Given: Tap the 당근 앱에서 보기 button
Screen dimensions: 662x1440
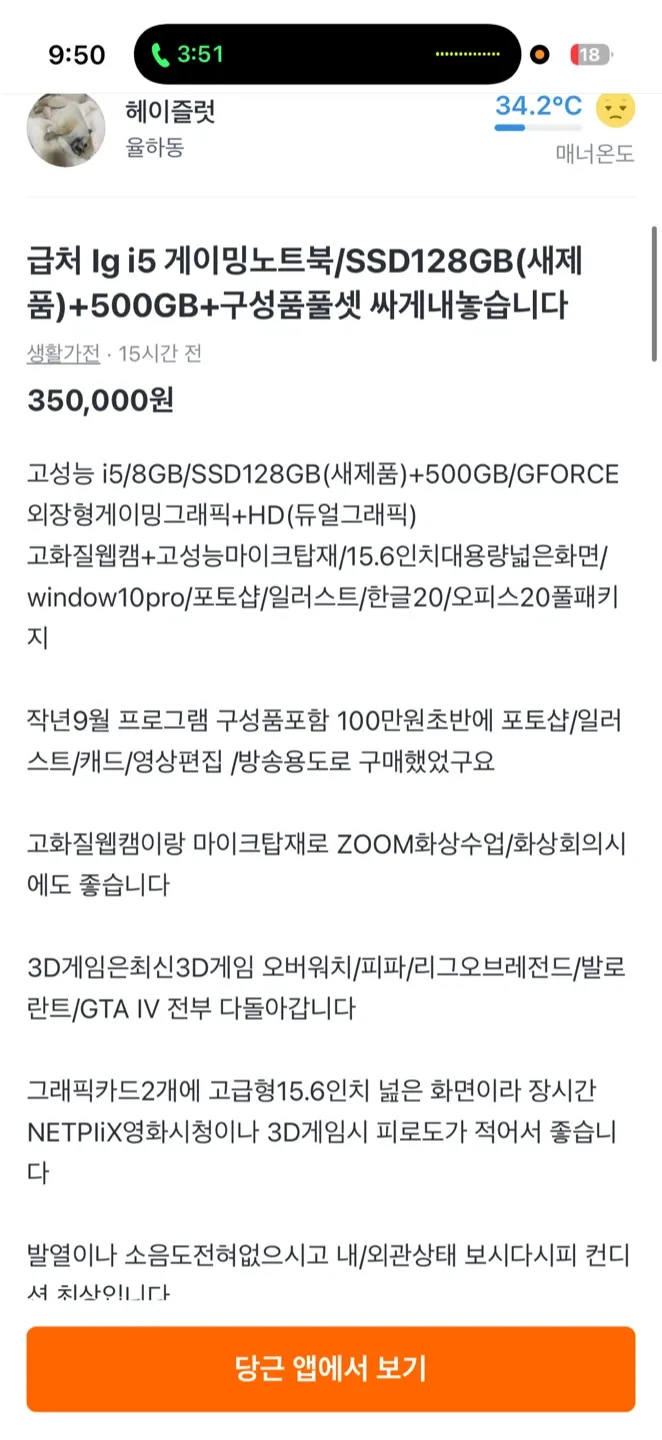Looking at the screenshot, I should tap(331, 1368).
